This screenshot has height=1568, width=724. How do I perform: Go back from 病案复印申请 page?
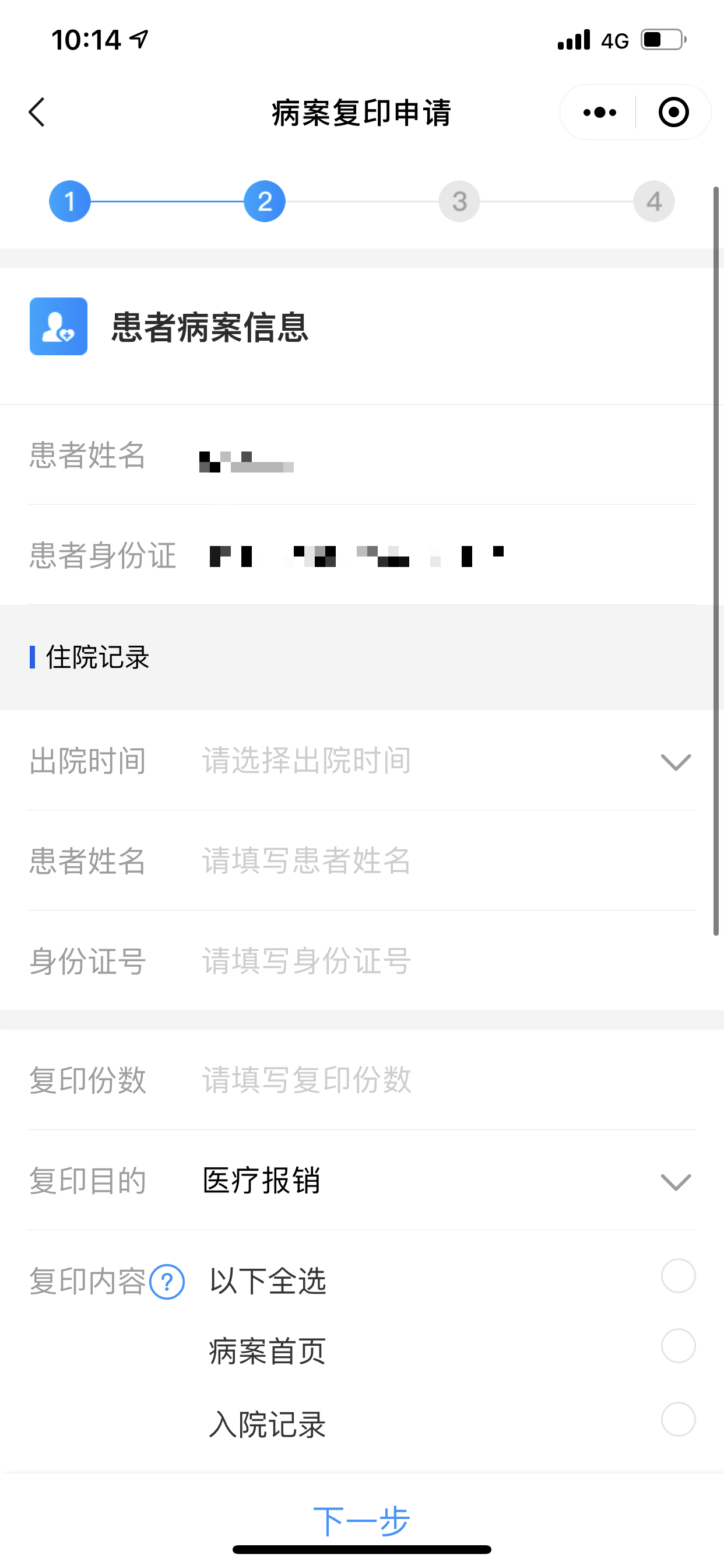(37, 113)
